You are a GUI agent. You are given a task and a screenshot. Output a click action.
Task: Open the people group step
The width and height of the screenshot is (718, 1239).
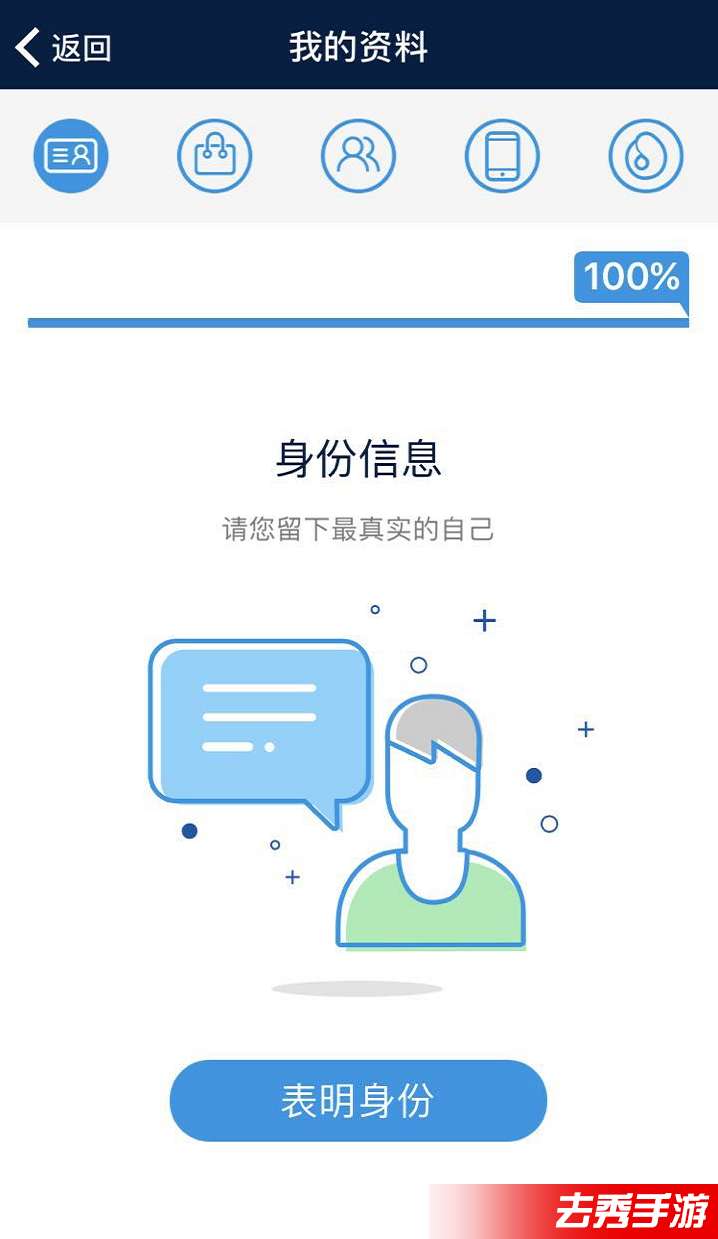coord(358,156)
